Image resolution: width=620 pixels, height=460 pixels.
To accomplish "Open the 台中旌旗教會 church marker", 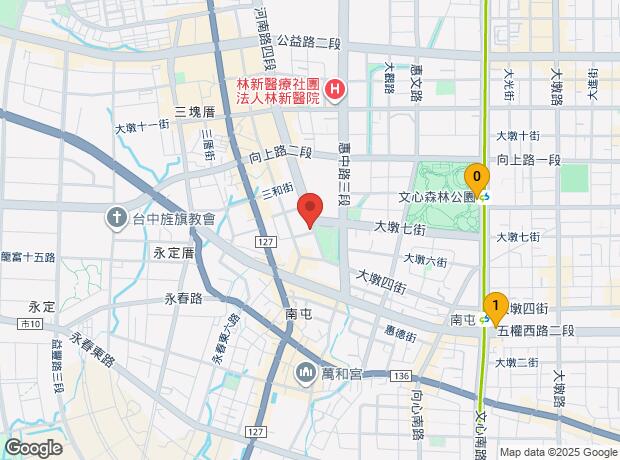I will (116, 219).
